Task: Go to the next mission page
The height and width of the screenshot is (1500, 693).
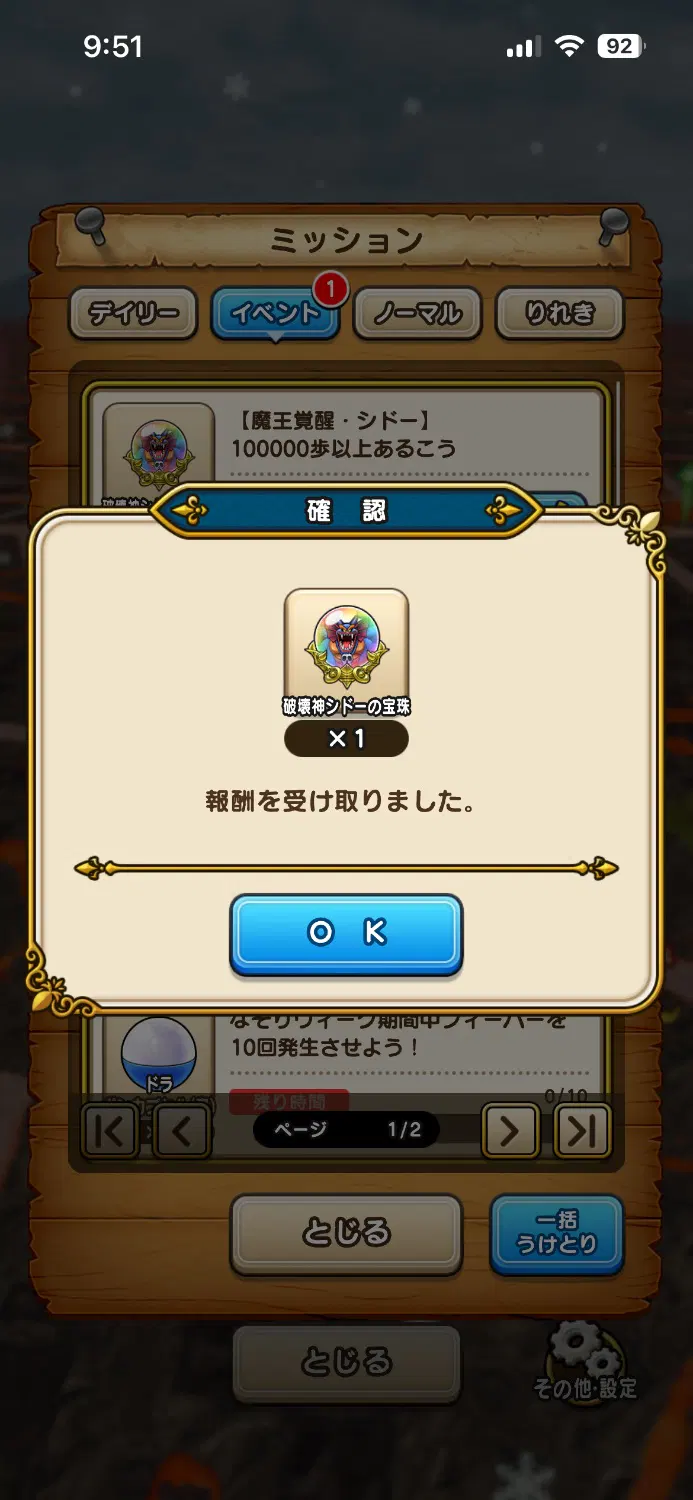Action: [510, 1131]
